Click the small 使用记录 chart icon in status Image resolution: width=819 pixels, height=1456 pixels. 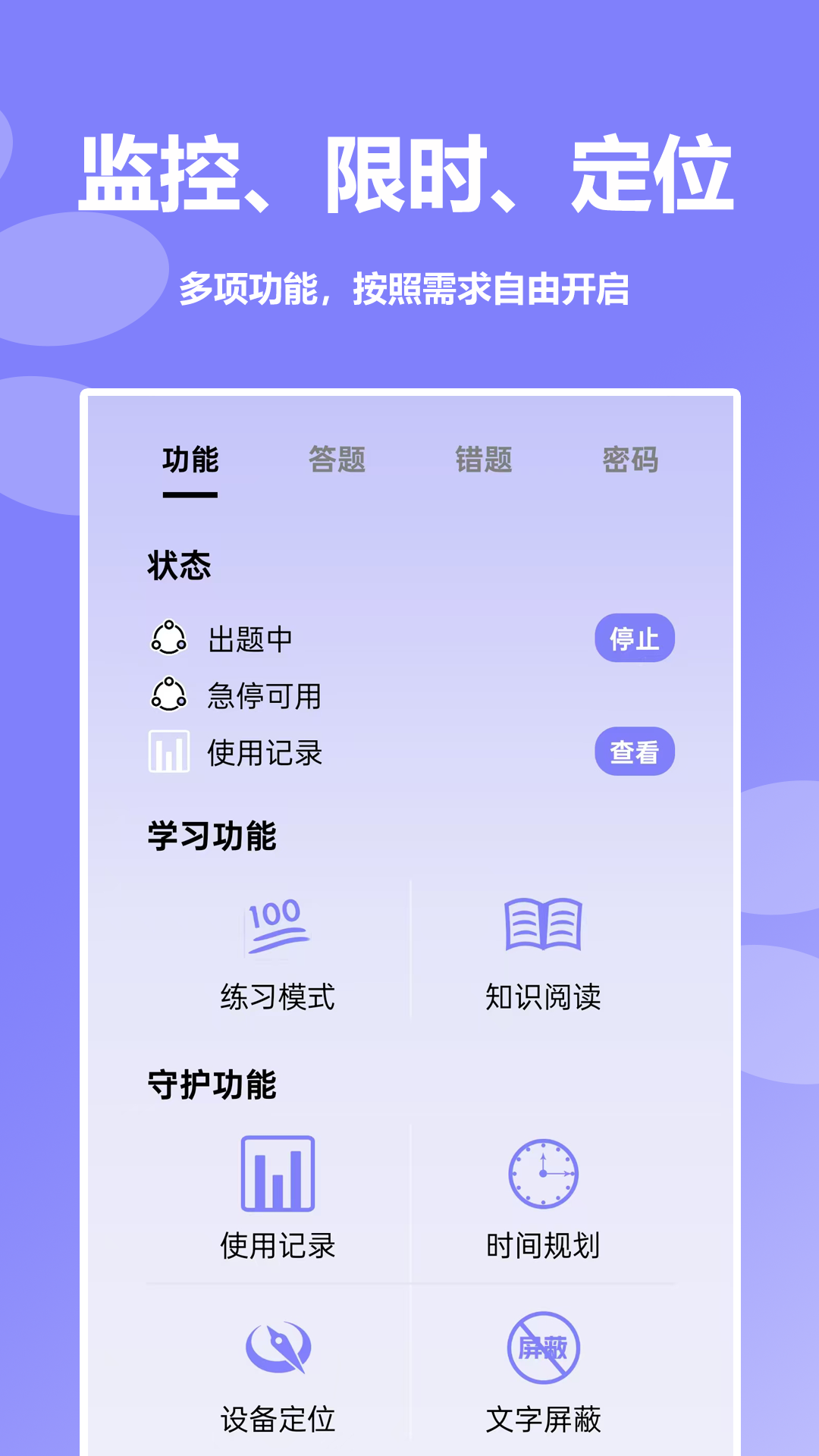(x=170, y=752)
